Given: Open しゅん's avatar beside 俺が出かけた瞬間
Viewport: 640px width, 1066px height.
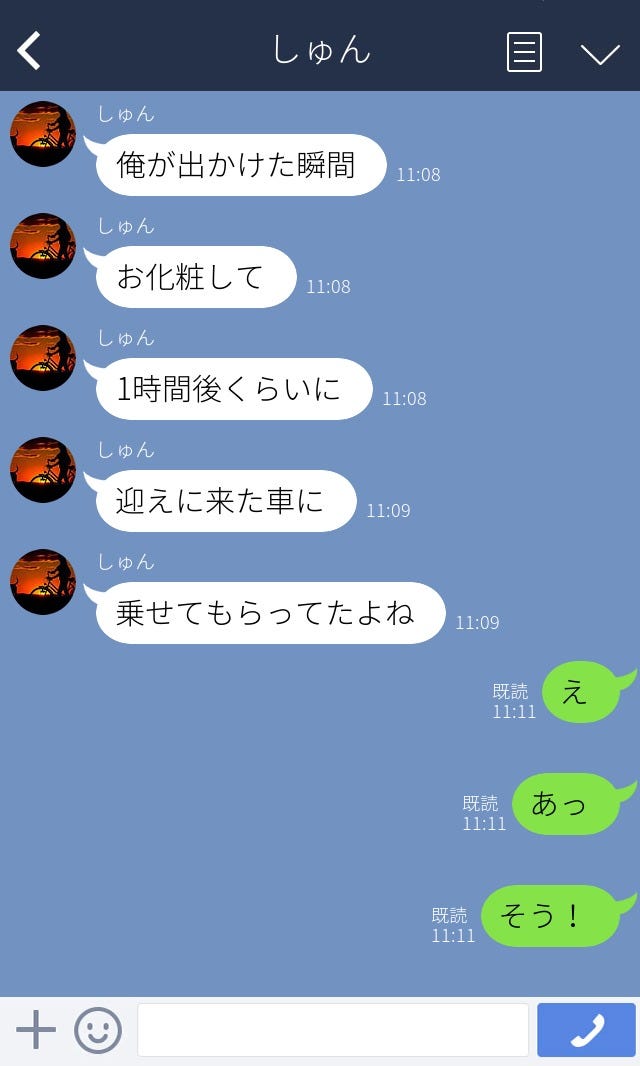Looking at the screenshot, I should pos(43,134).
